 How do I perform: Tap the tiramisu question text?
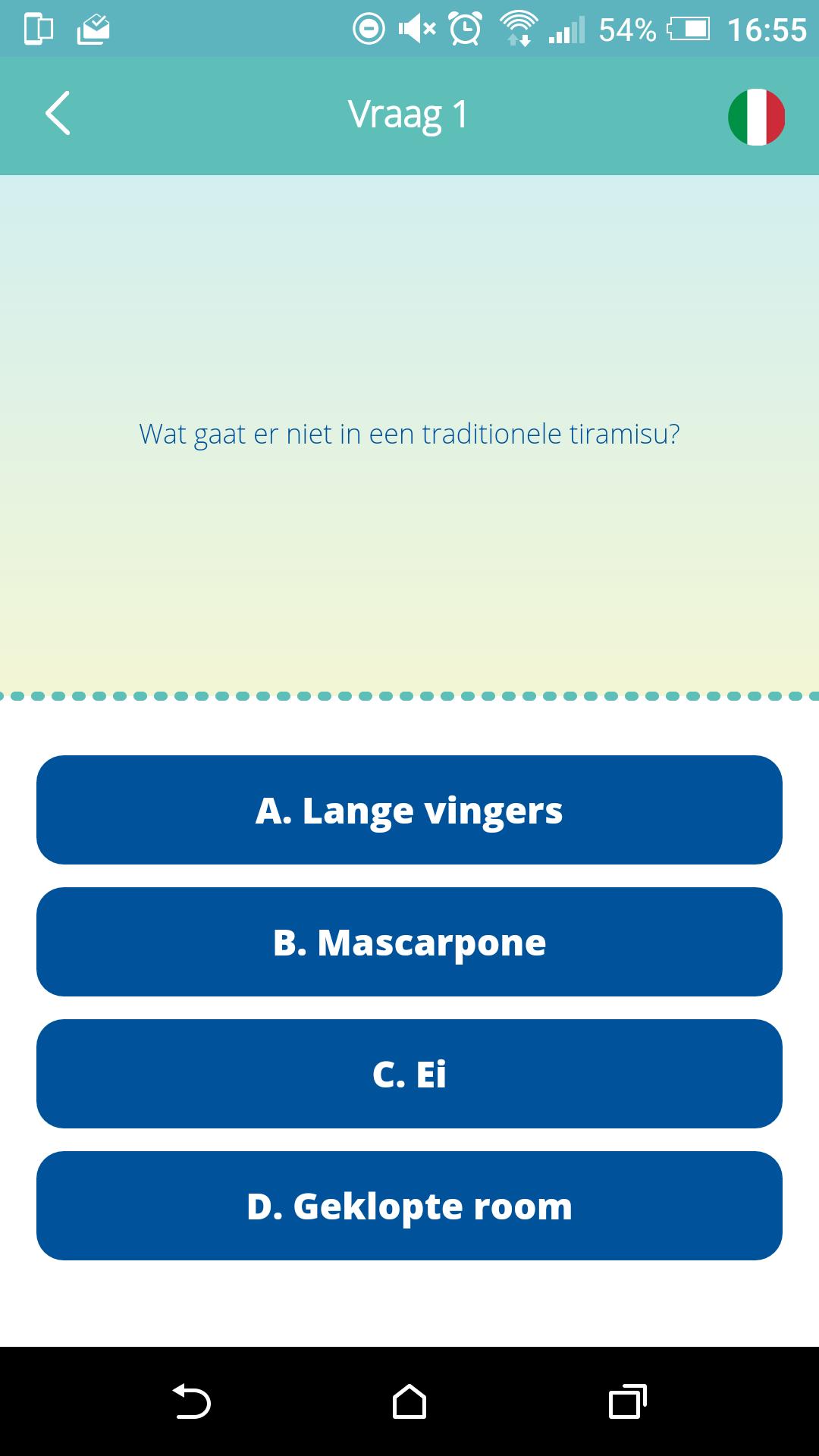[409, 434]
